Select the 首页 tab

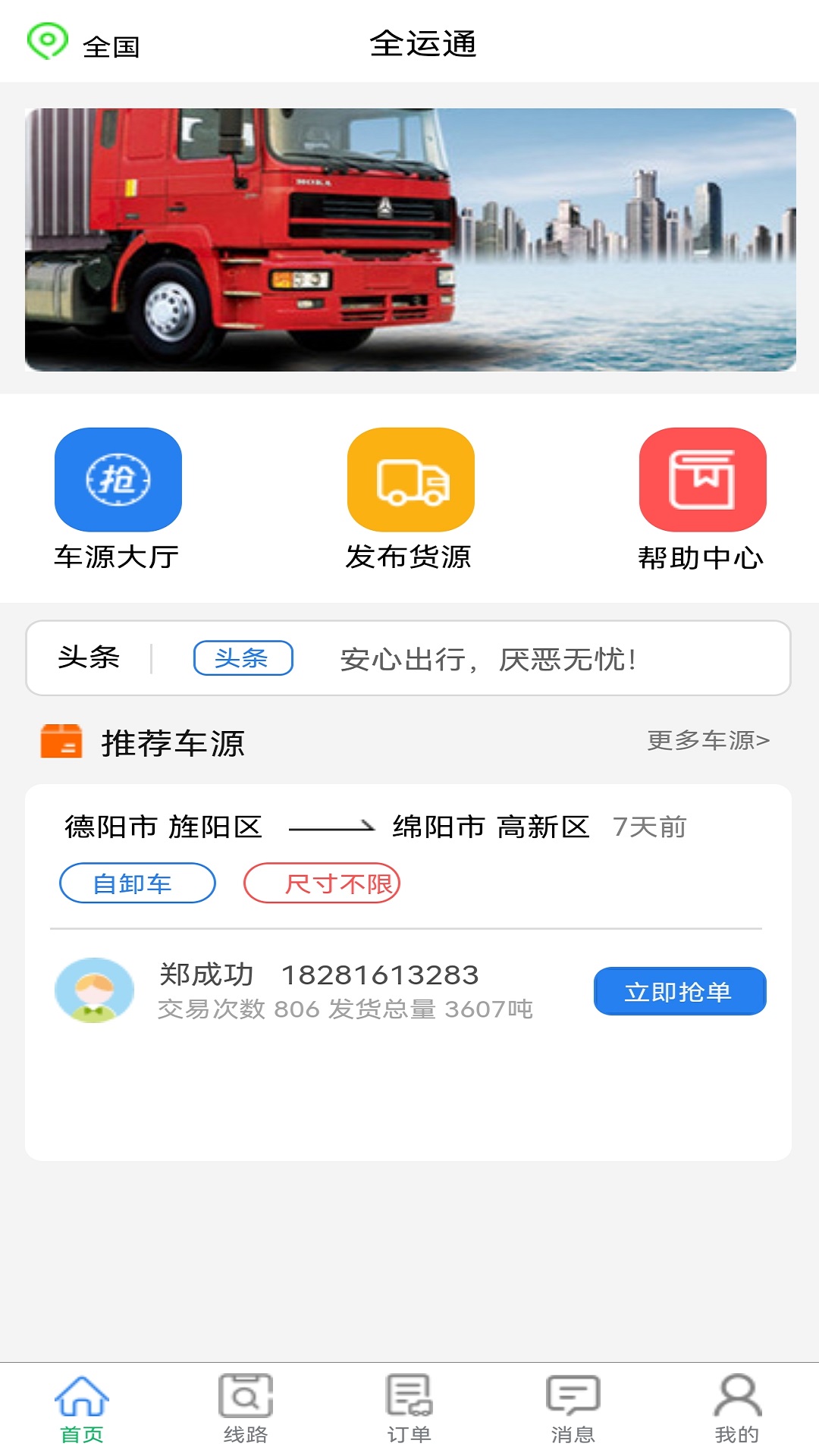(82, 1409)
